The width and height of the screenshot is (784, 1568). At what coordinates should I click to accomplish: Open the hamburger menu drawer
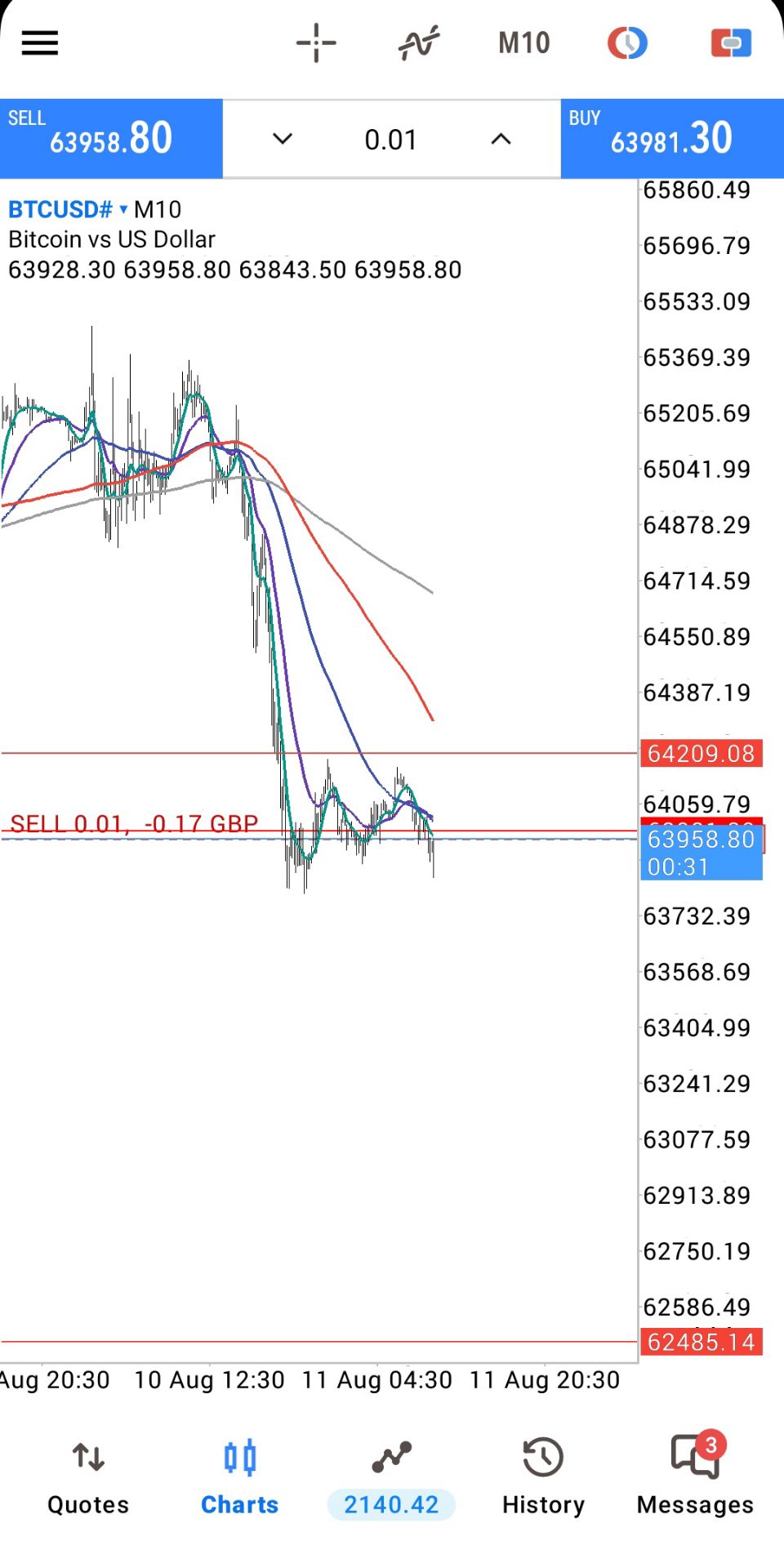(x=39, y=42)
